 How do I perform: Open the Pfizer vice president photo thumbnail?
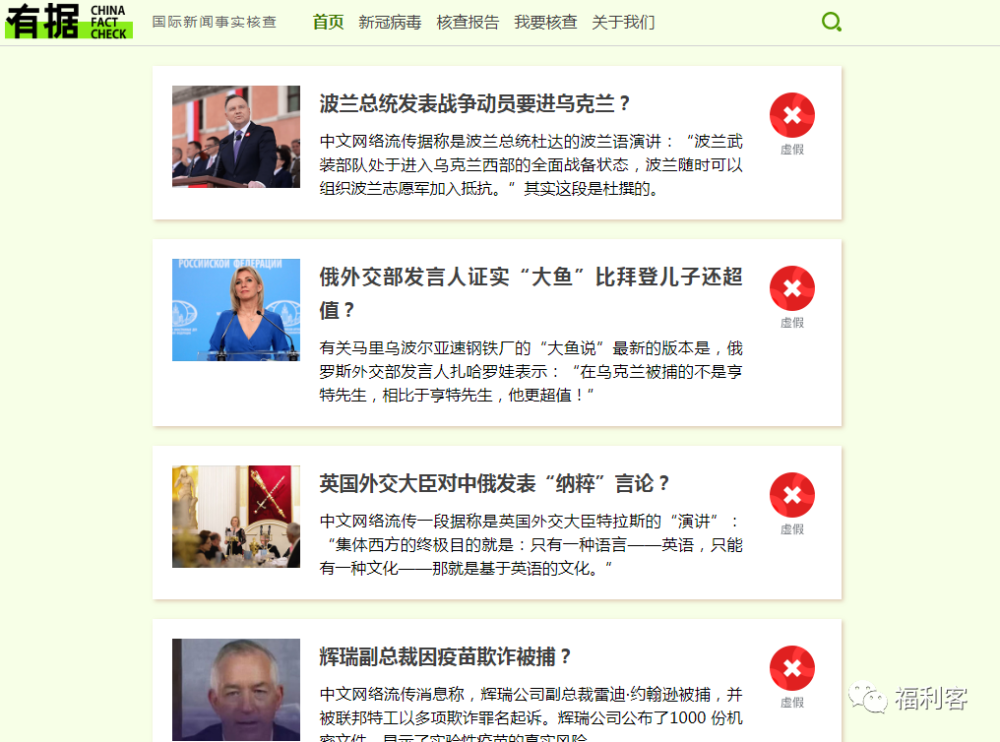click(x=236, y=690)
